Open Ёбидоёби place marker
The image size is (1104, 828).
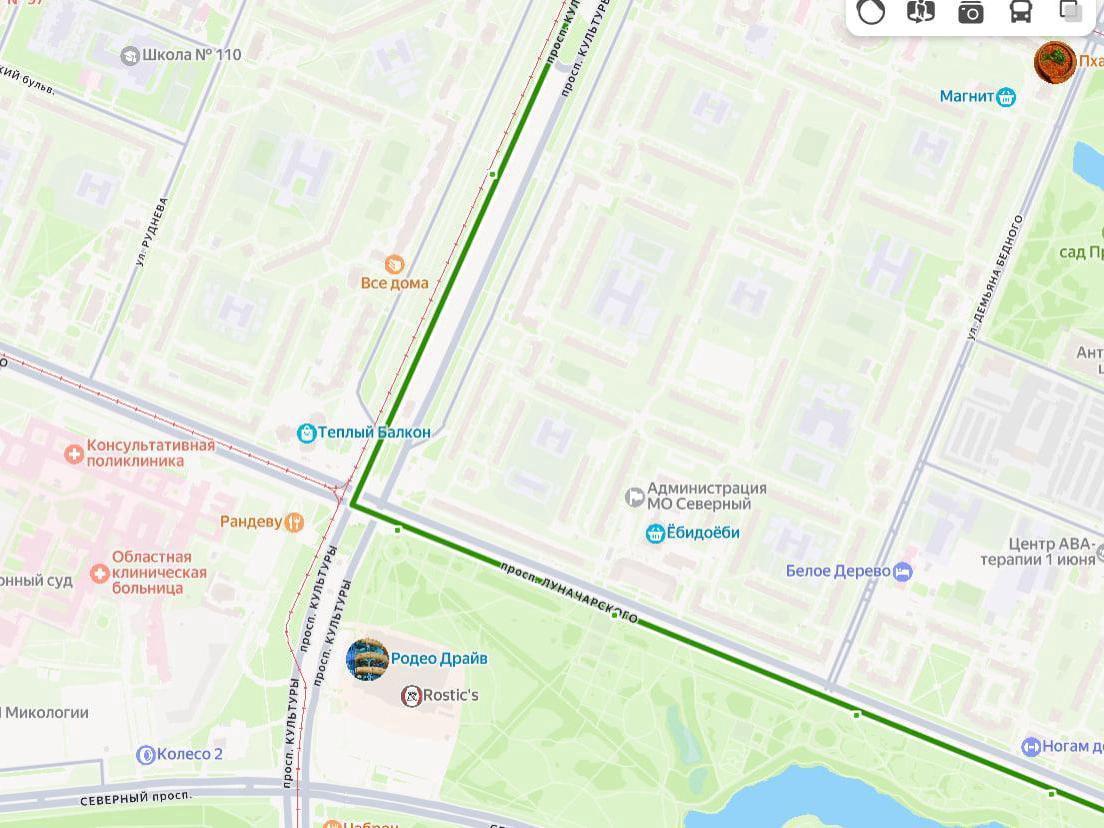[655, 534]
